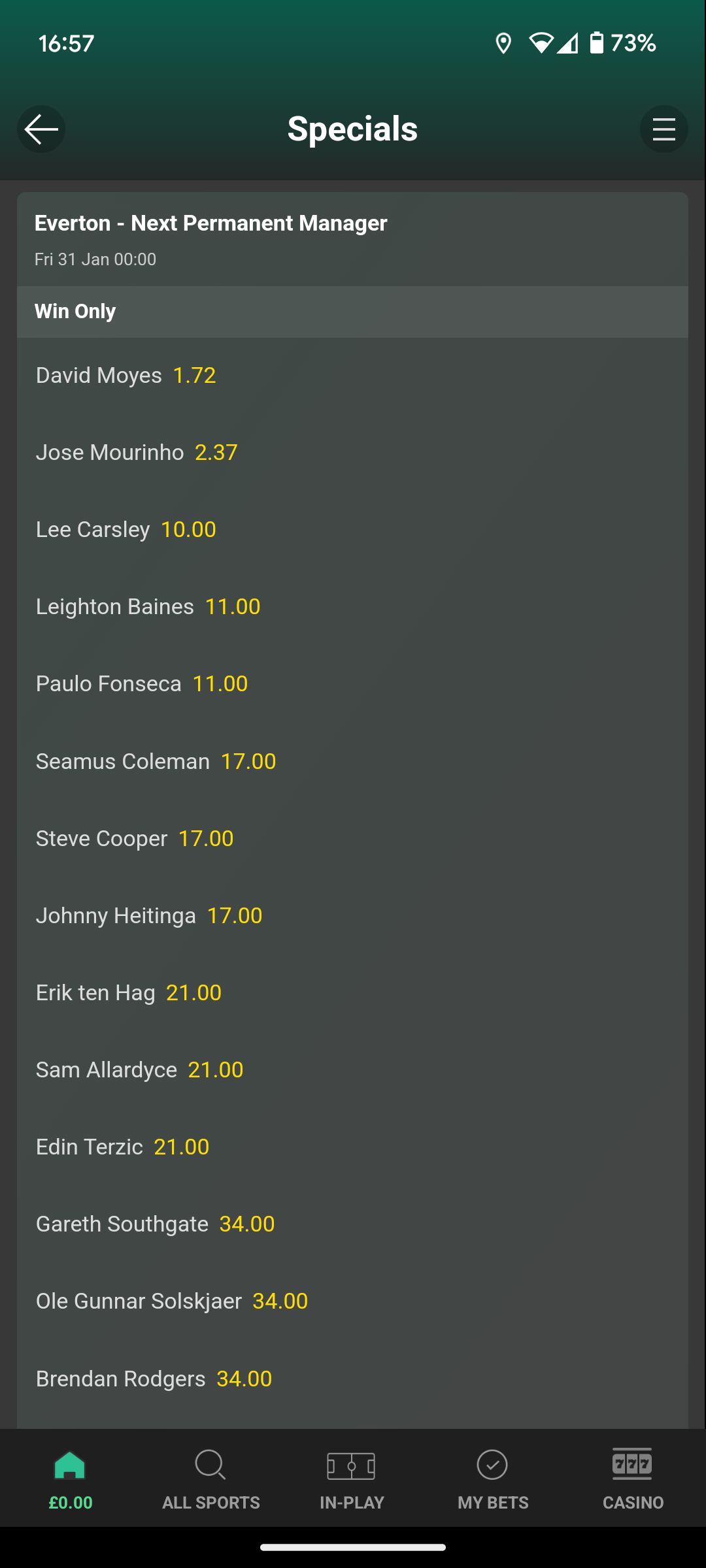Screen dimensions: 706x1568
Task: Switch to All Sports tab
Action: pyautogui.click(x=211, y=1478)
